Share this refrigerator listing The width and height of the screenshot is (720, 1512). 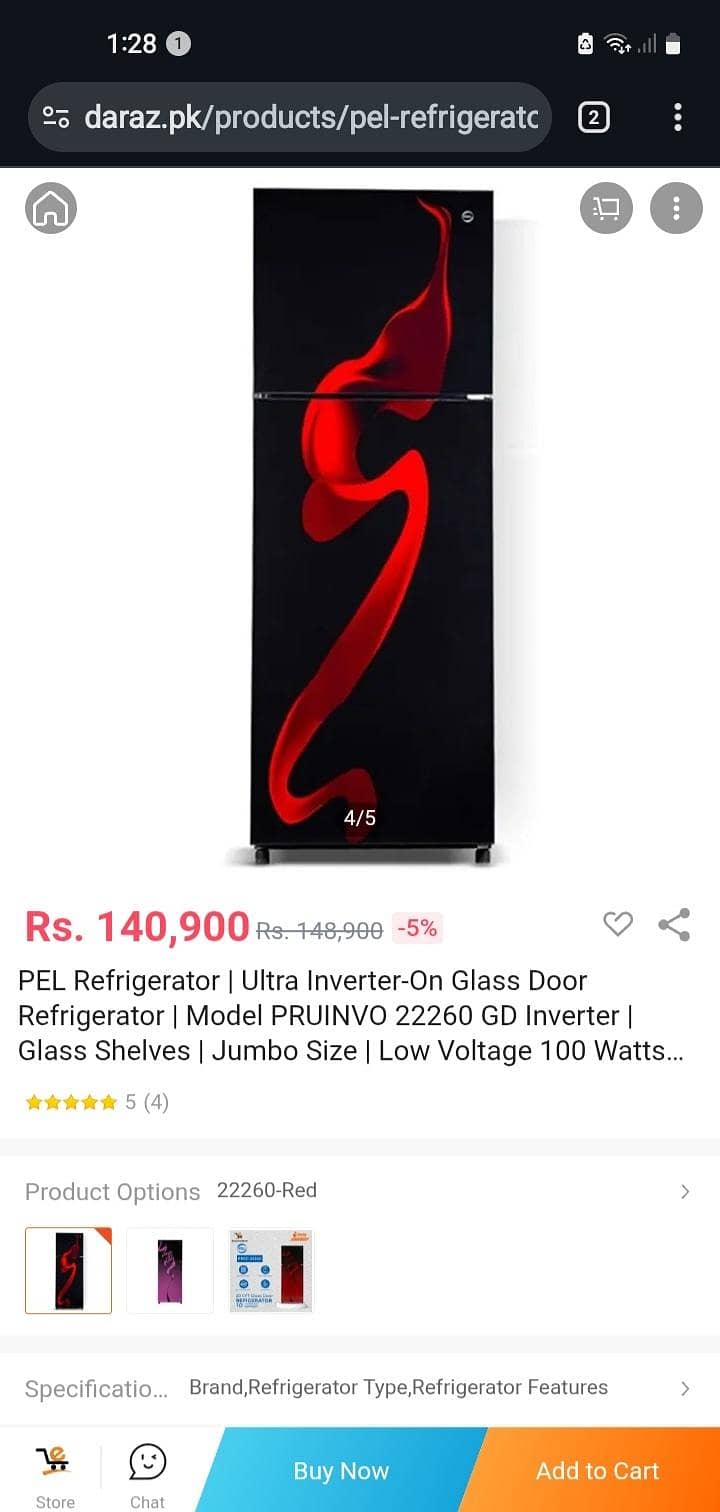pos(674,926)
